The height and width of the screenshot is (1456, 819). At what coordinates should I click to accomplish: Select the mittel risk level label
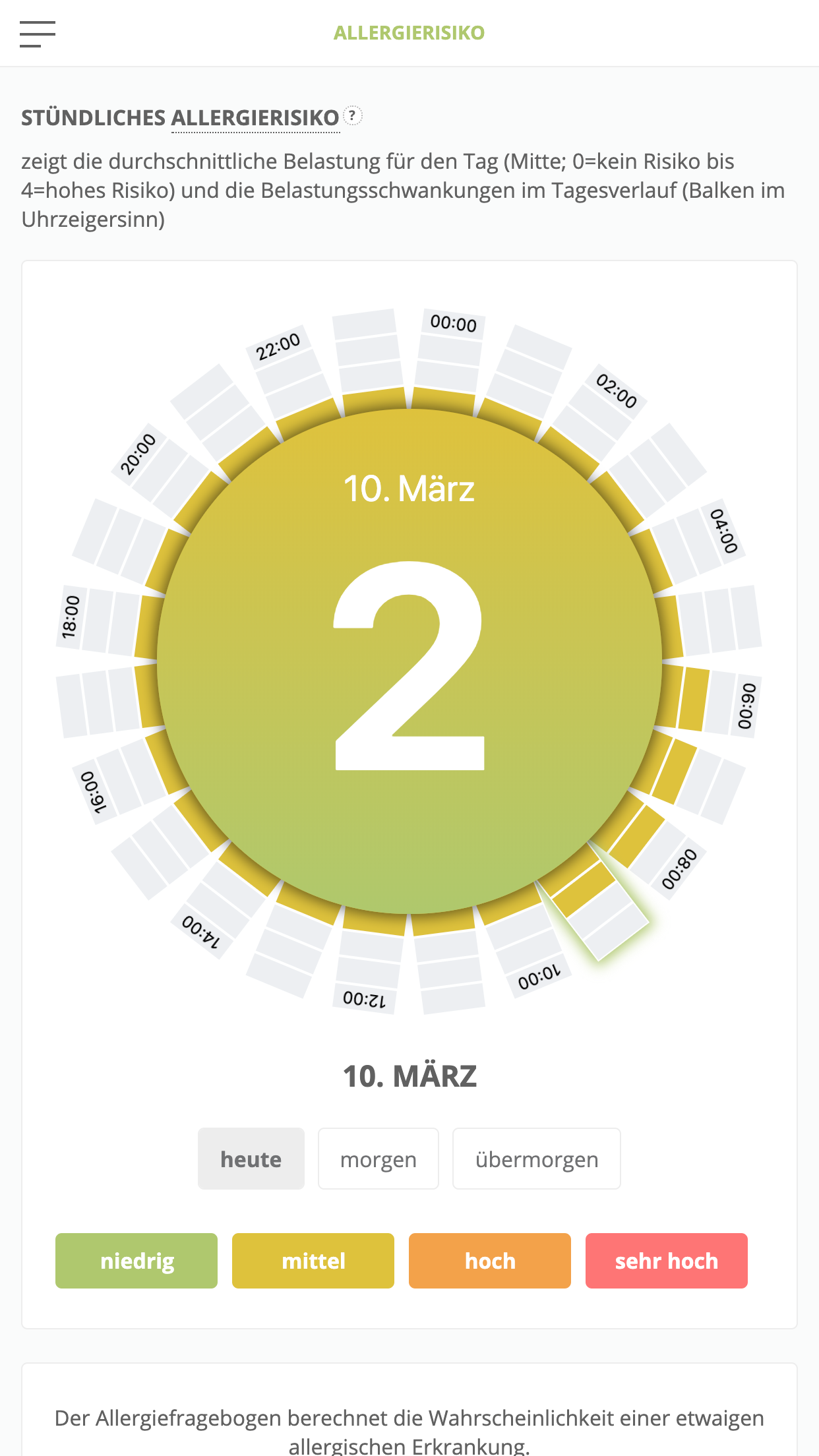(x=313, y=1260)
